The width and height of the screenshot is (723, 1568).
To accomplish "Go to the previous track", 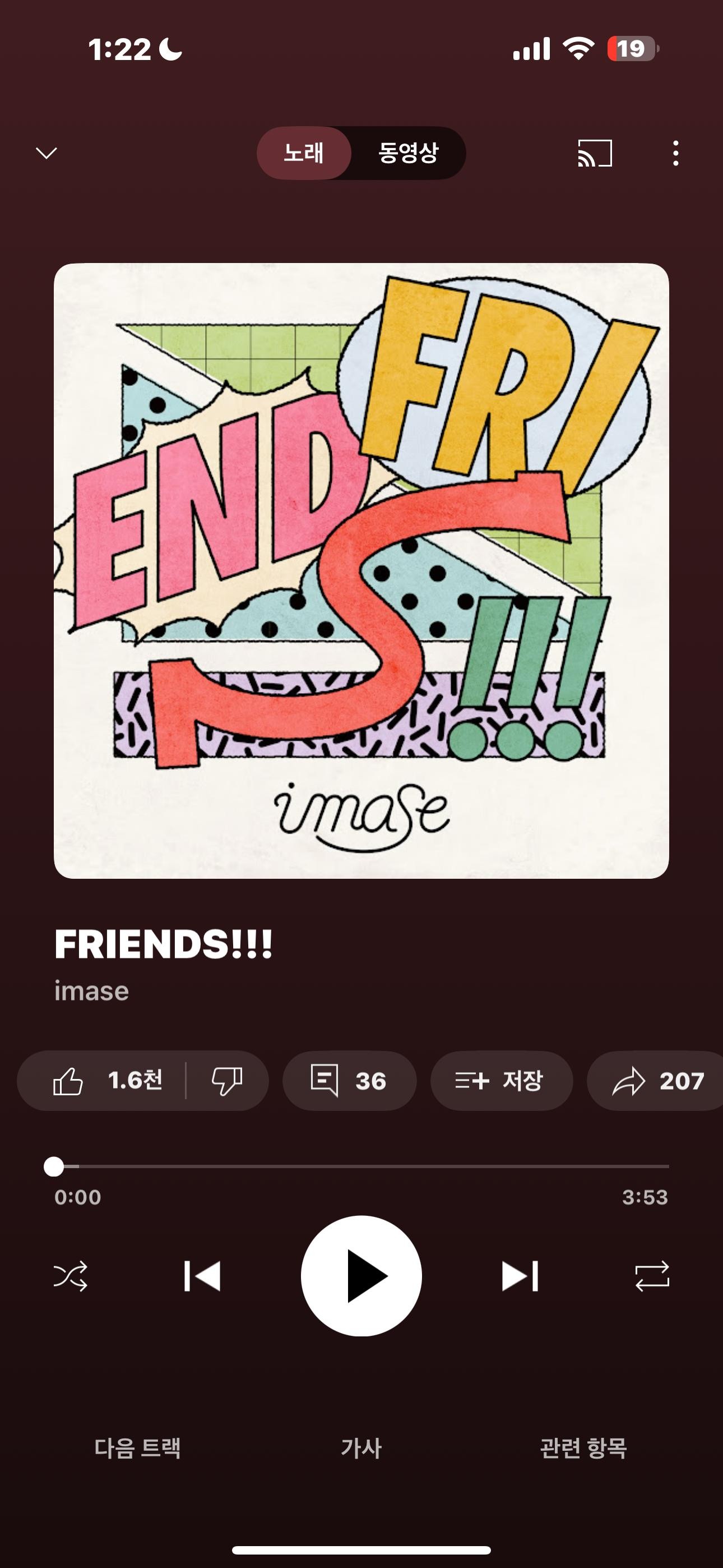I will (x=202, y=1276).
